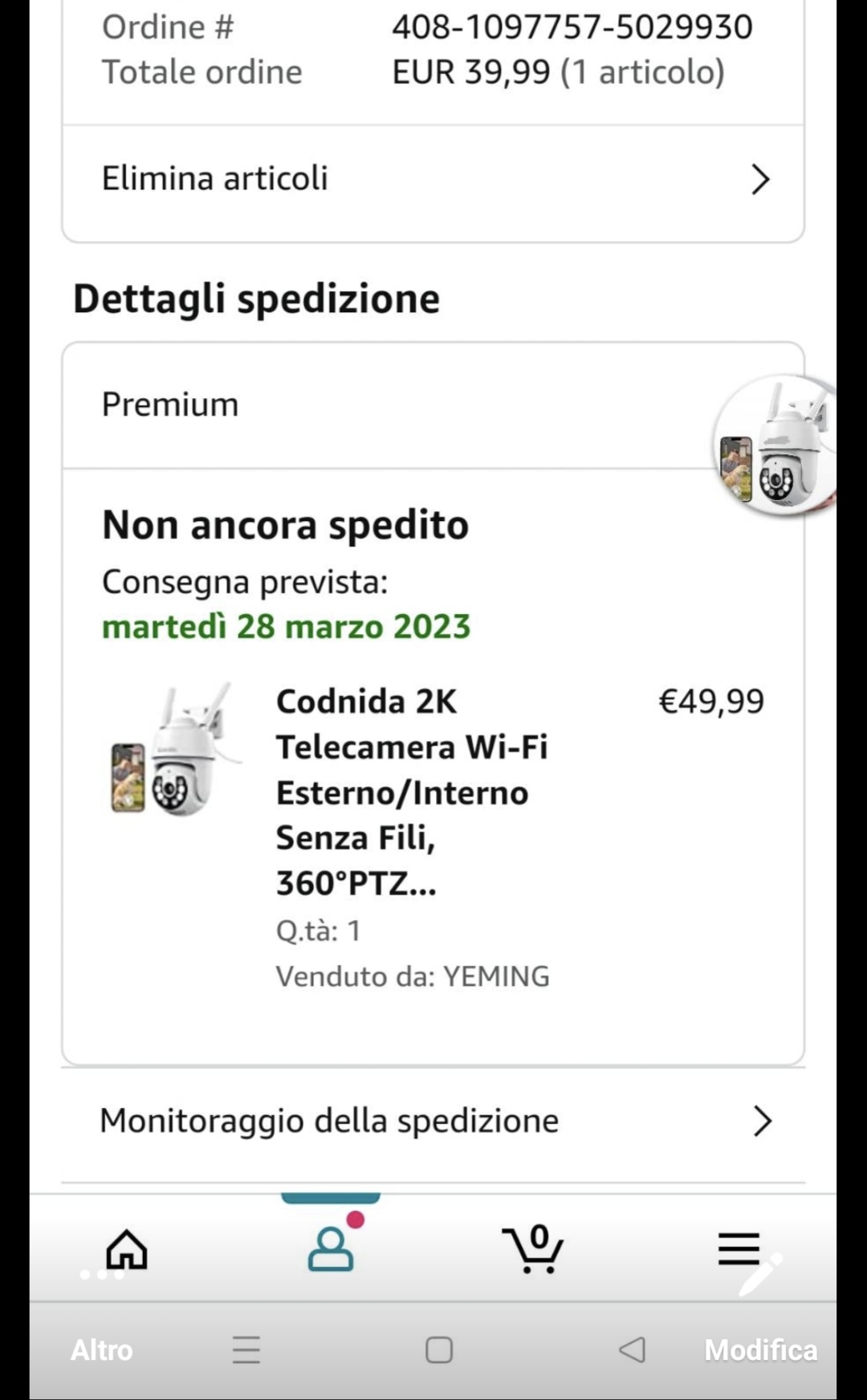The image size is (867, 1400).
Task: Tap the Modifica button
Action: pos(760,1350)
